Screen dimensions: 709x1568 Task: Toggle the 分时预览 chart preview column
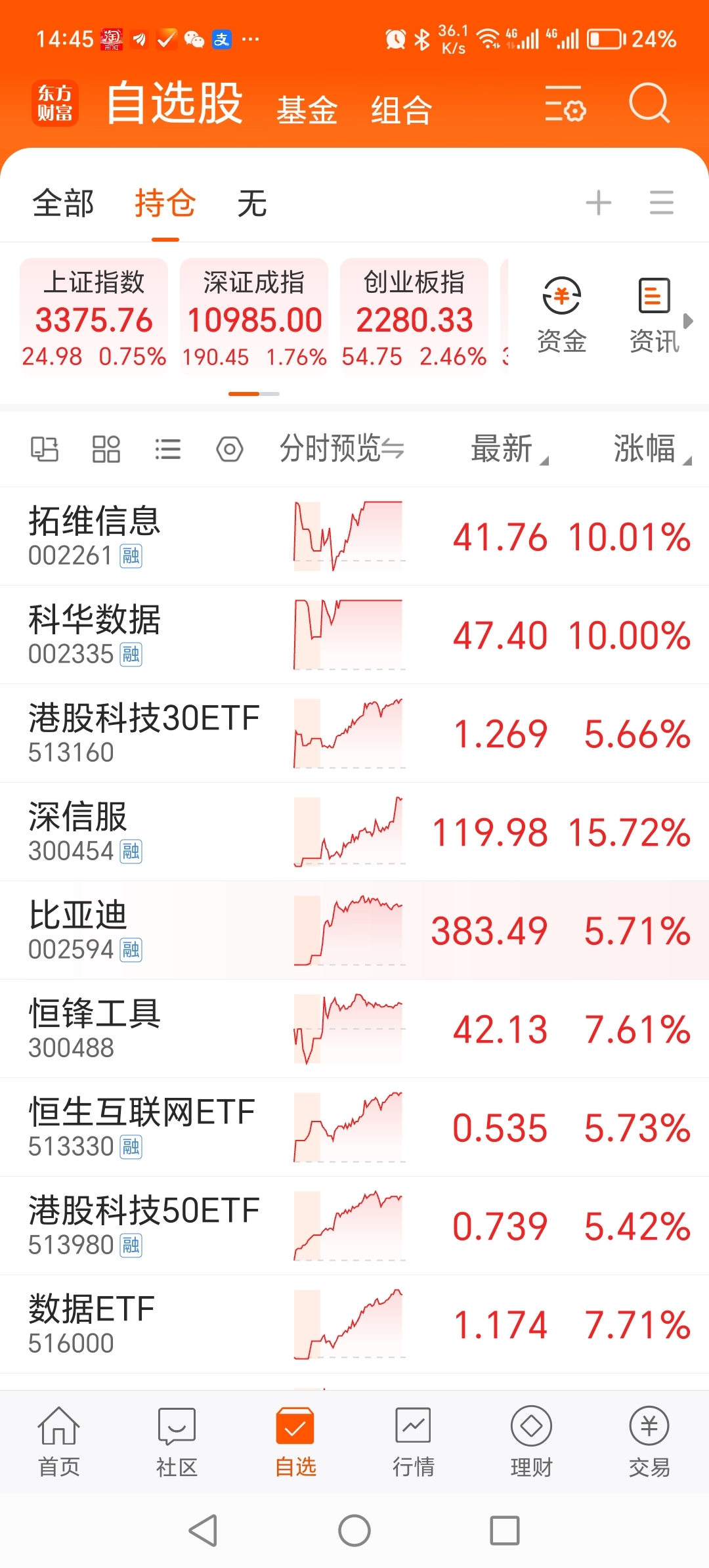tap(335, 449)
